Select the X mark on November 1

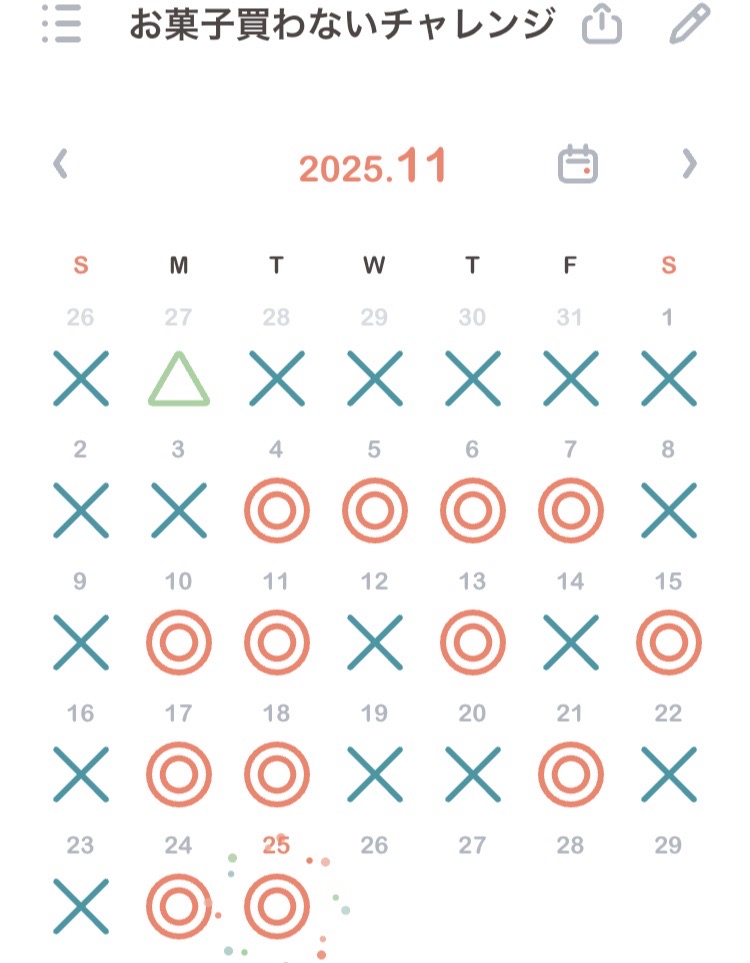click(x=668, y=379)
